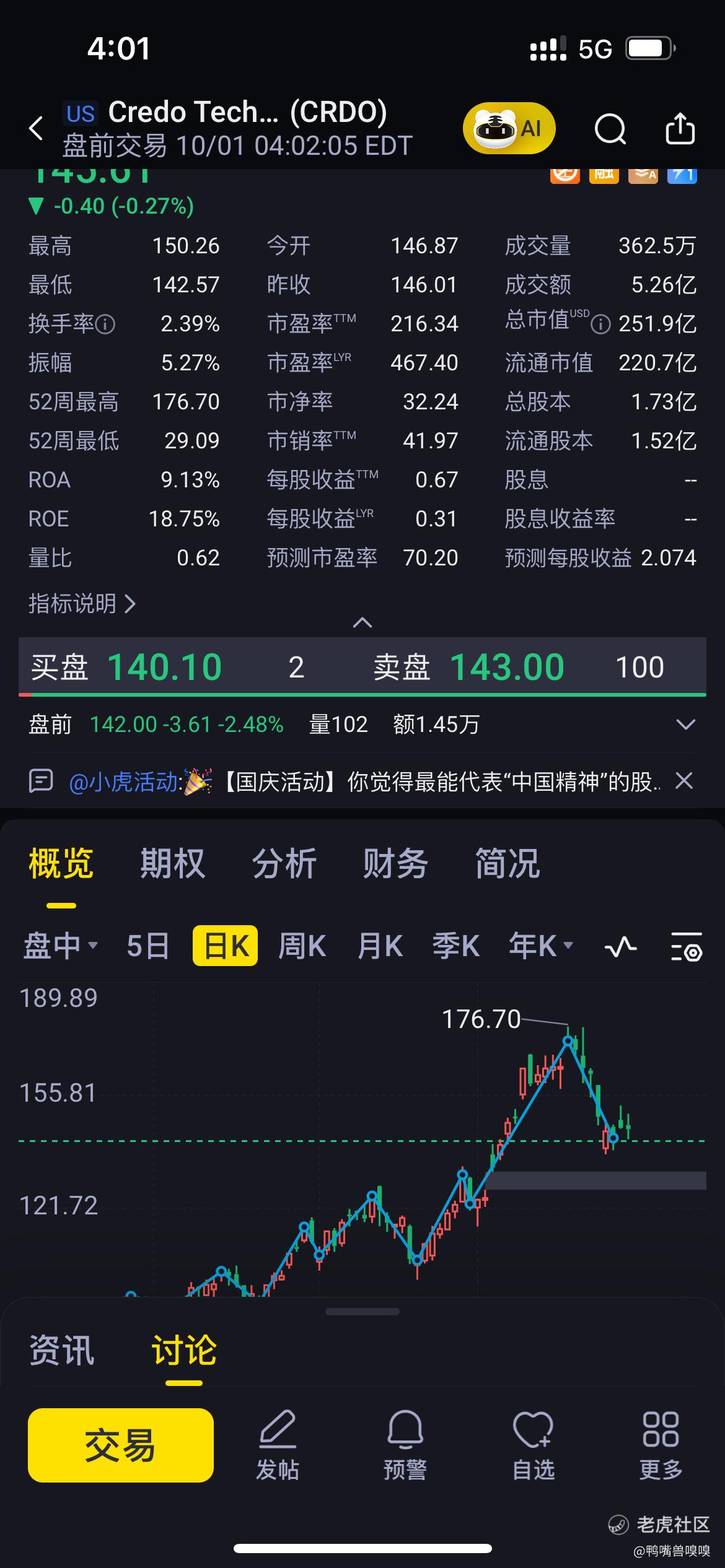Open the 年K chart period dropdown
Viewport: 725px width, 1568px height.
click(x=540, y=946)
